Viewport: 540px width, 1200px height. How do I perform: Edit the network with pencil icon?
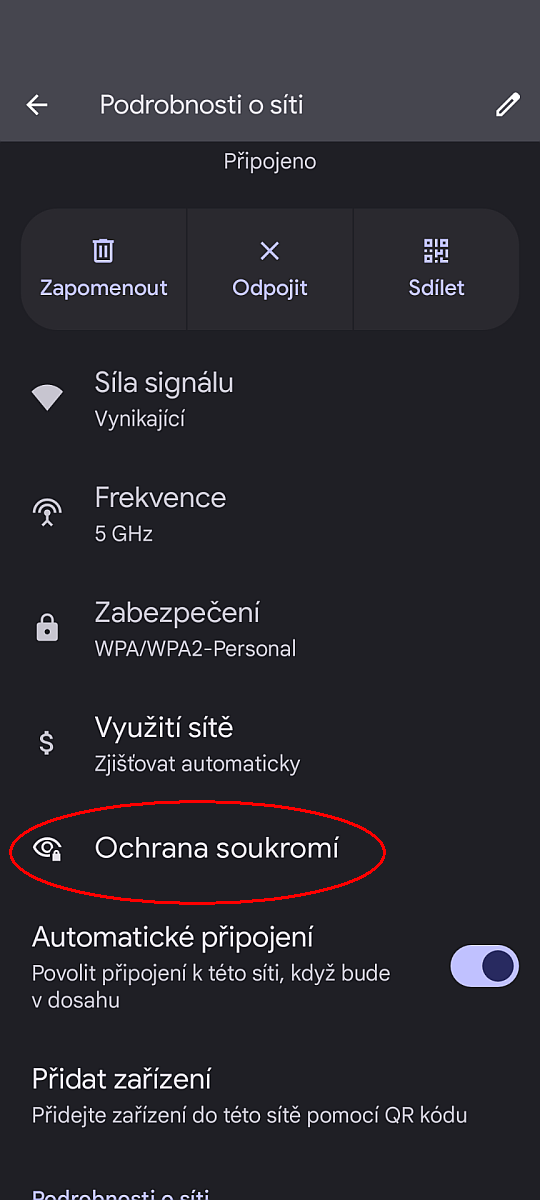coord(508,105)
